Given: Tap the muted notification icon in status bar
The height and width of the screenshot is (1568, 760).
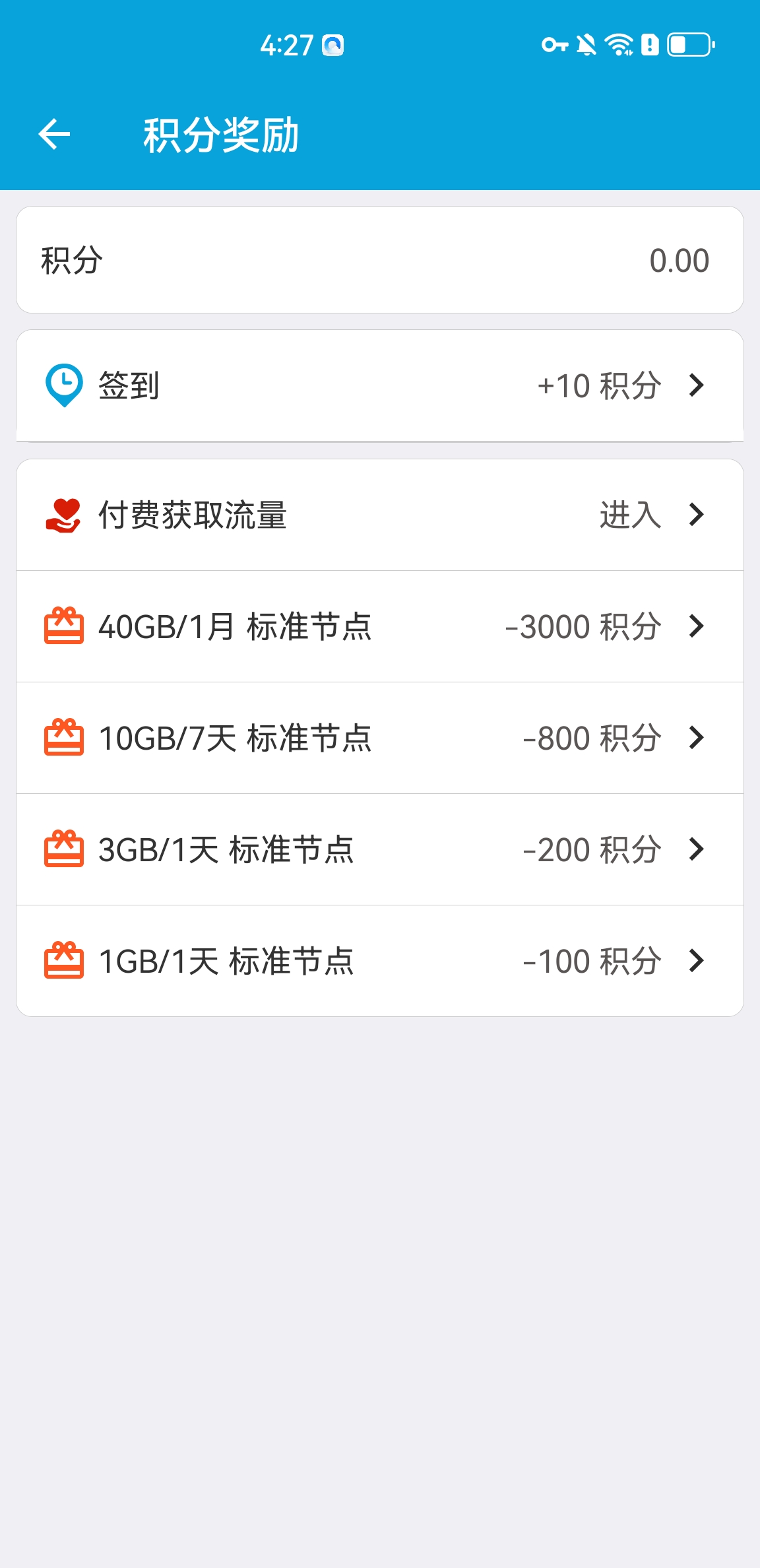Looking at the screenshot, I should [x=587, y=45].
